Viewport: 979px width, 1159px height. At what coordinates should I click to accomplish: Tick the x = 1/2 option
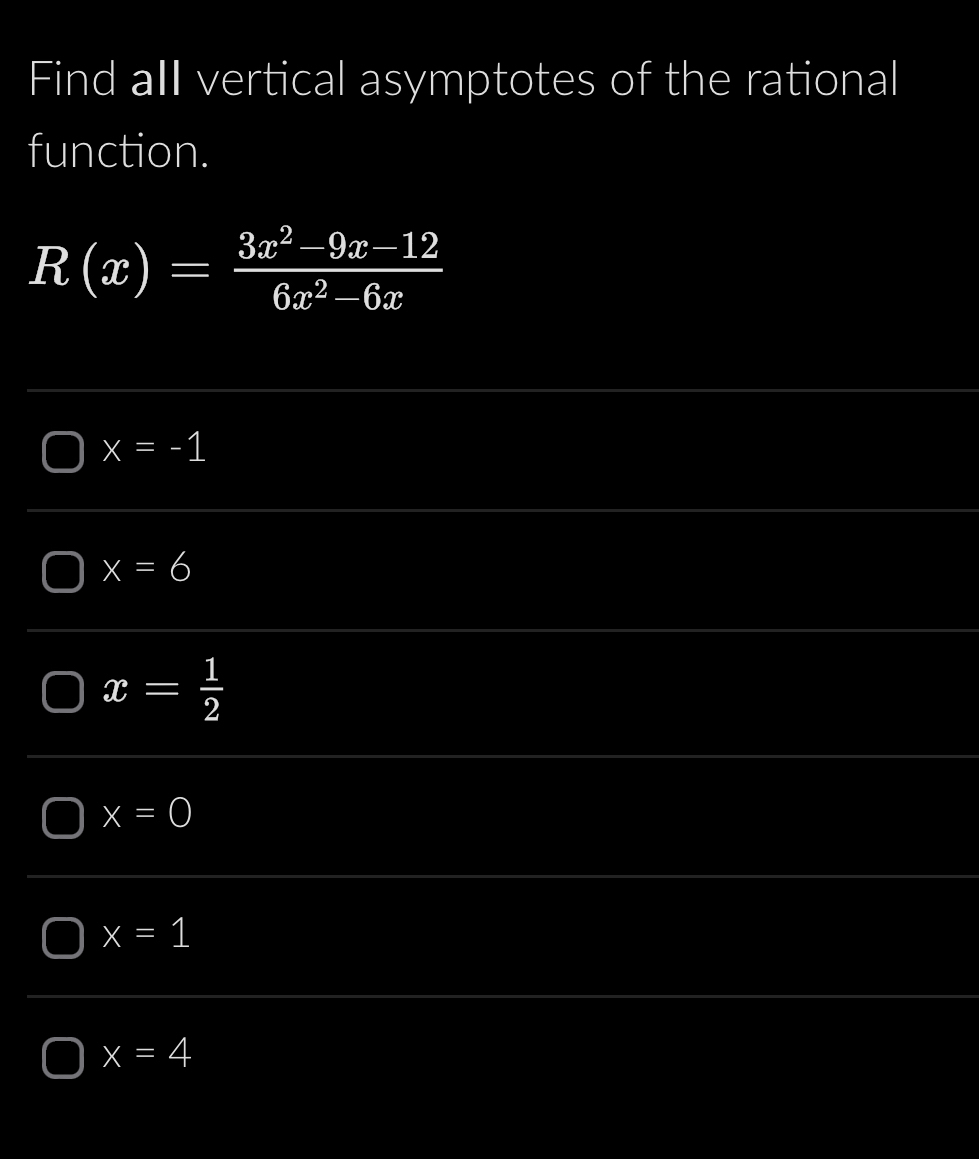(63, 692)
